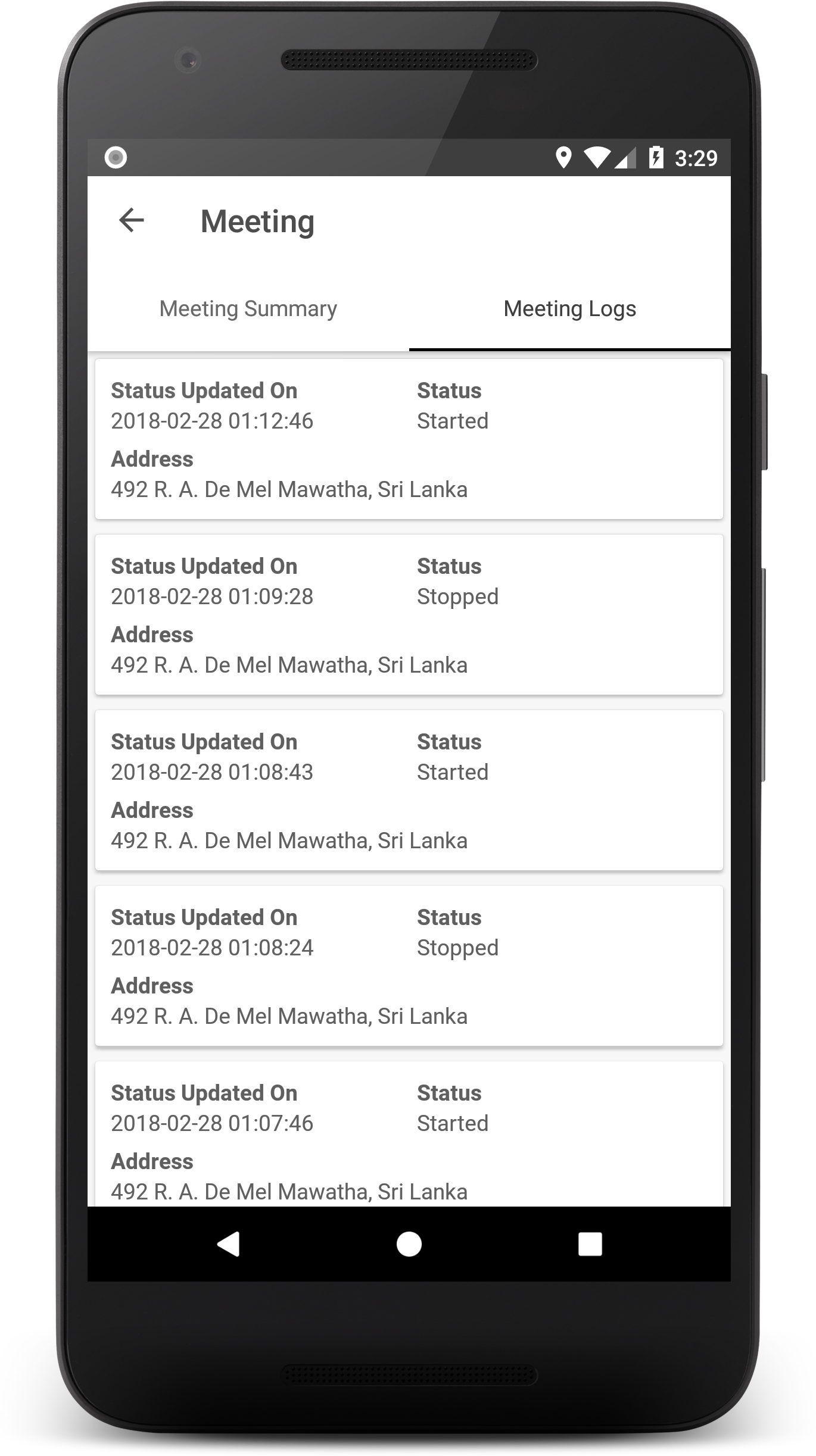Viewport: 816px width, 1456px height.
Task: Switch to the Meeting Summary tab
Action: click(x=248, y=309)
